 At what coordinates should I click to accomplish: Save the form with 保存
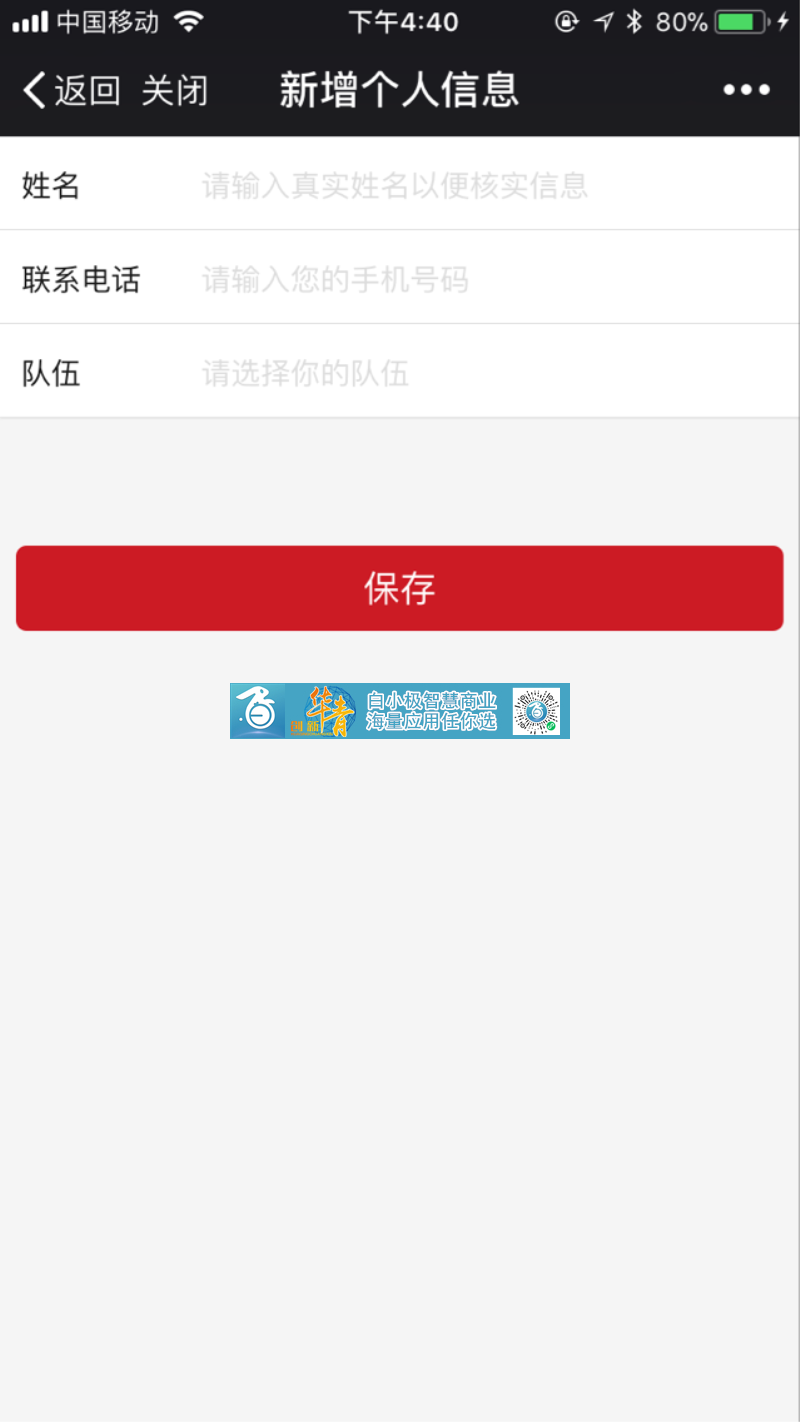pos(399,588)
